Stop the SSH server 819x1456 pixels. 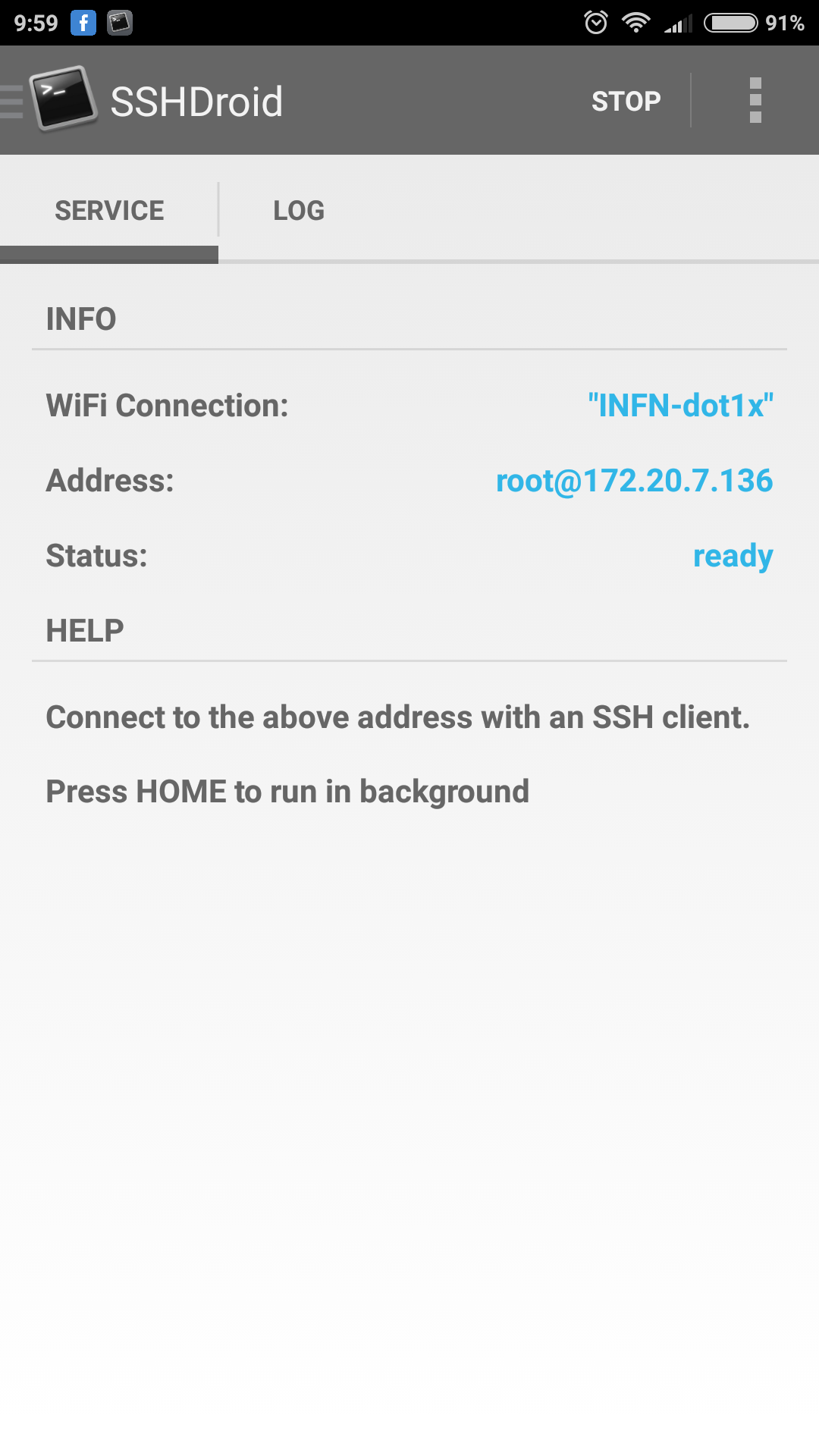pyautogui.click(x=626, y=101)
